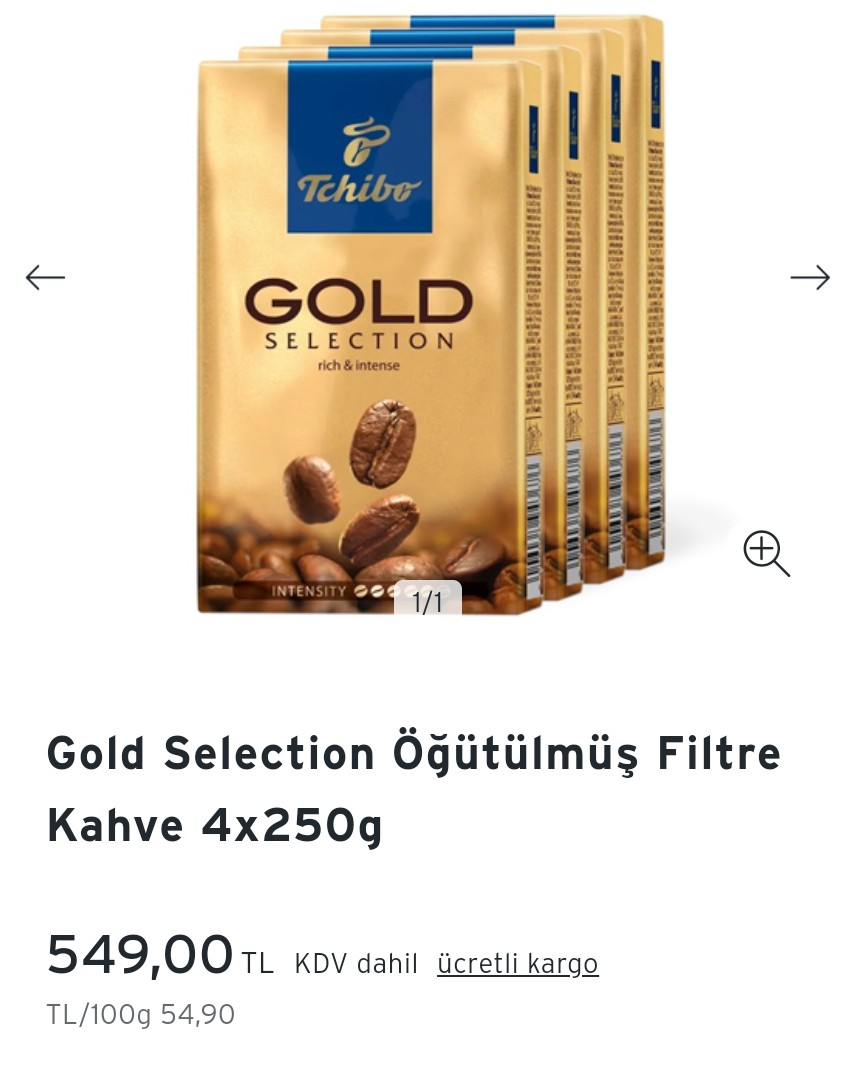Zoom in with the magnifier icon
The image size is (854, 1077).
(766, 553)
